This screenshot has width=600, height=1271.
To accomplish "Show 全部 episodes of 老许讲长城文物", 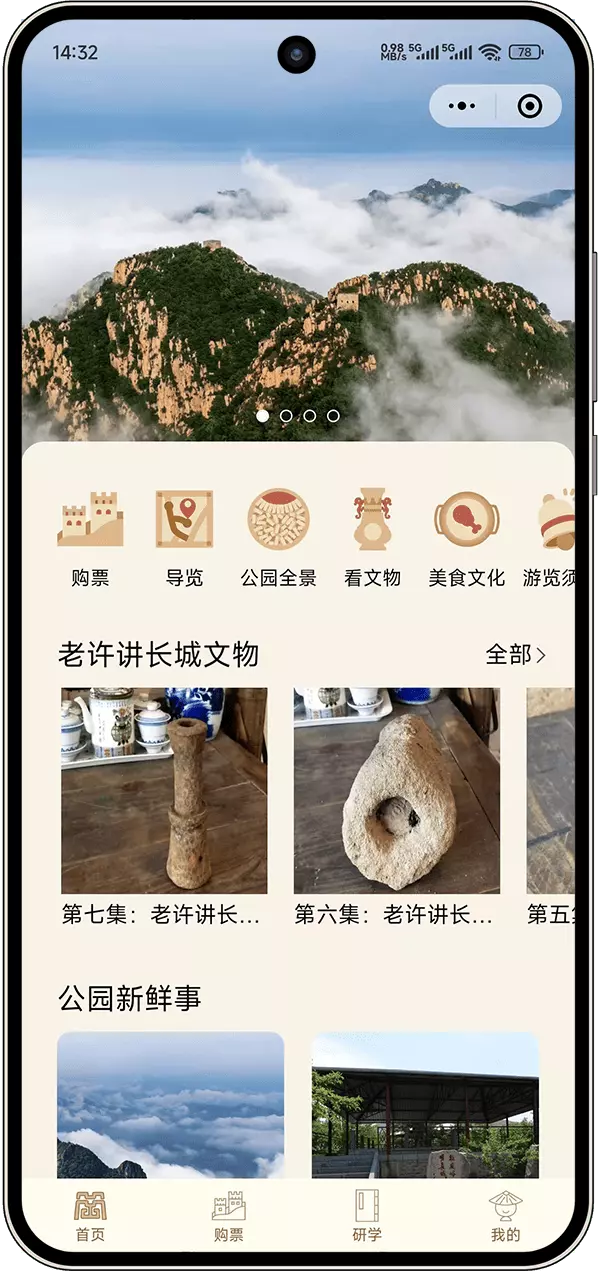I will pos(515,655).
